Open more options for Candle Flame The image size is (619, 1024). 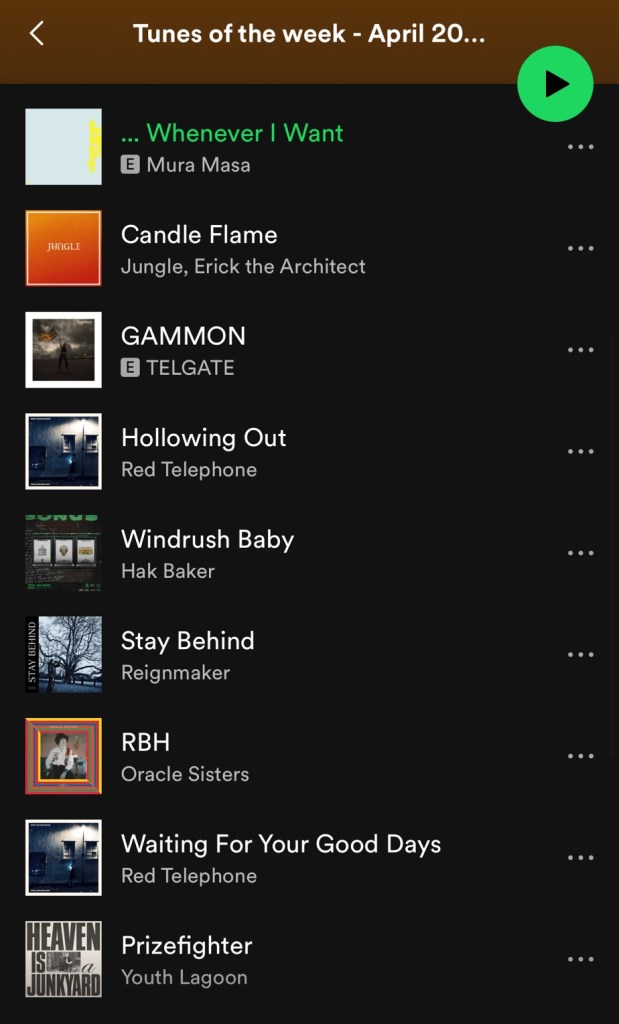pos(580,249)
